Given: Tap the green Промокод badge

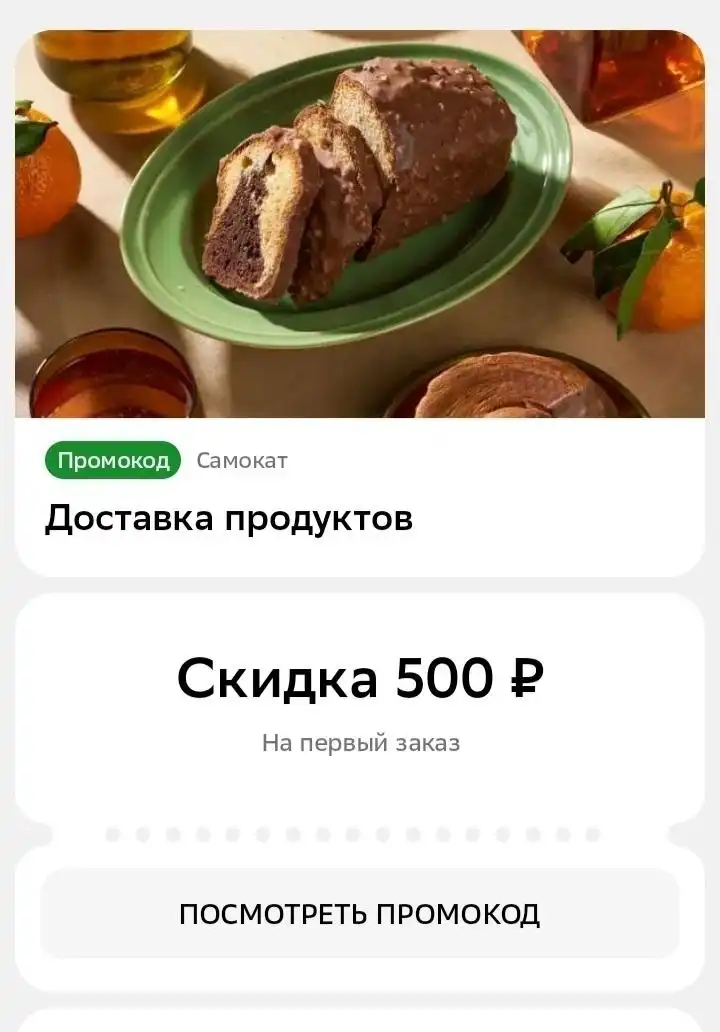Looking at the screenshot, I should [x=113, y=461].
